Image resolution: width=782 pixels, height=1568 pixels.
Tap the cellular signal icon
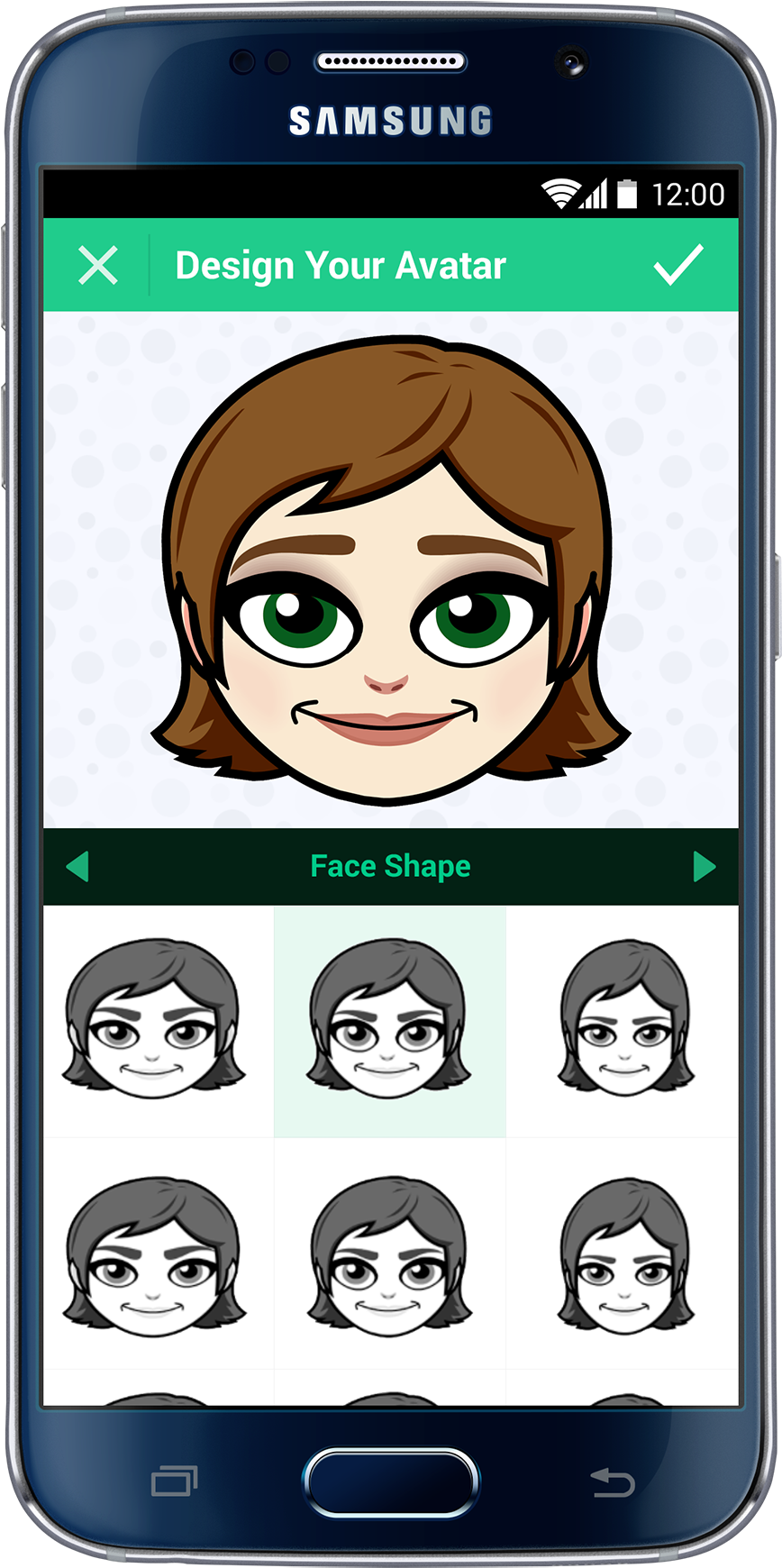(x=594, y=193)
